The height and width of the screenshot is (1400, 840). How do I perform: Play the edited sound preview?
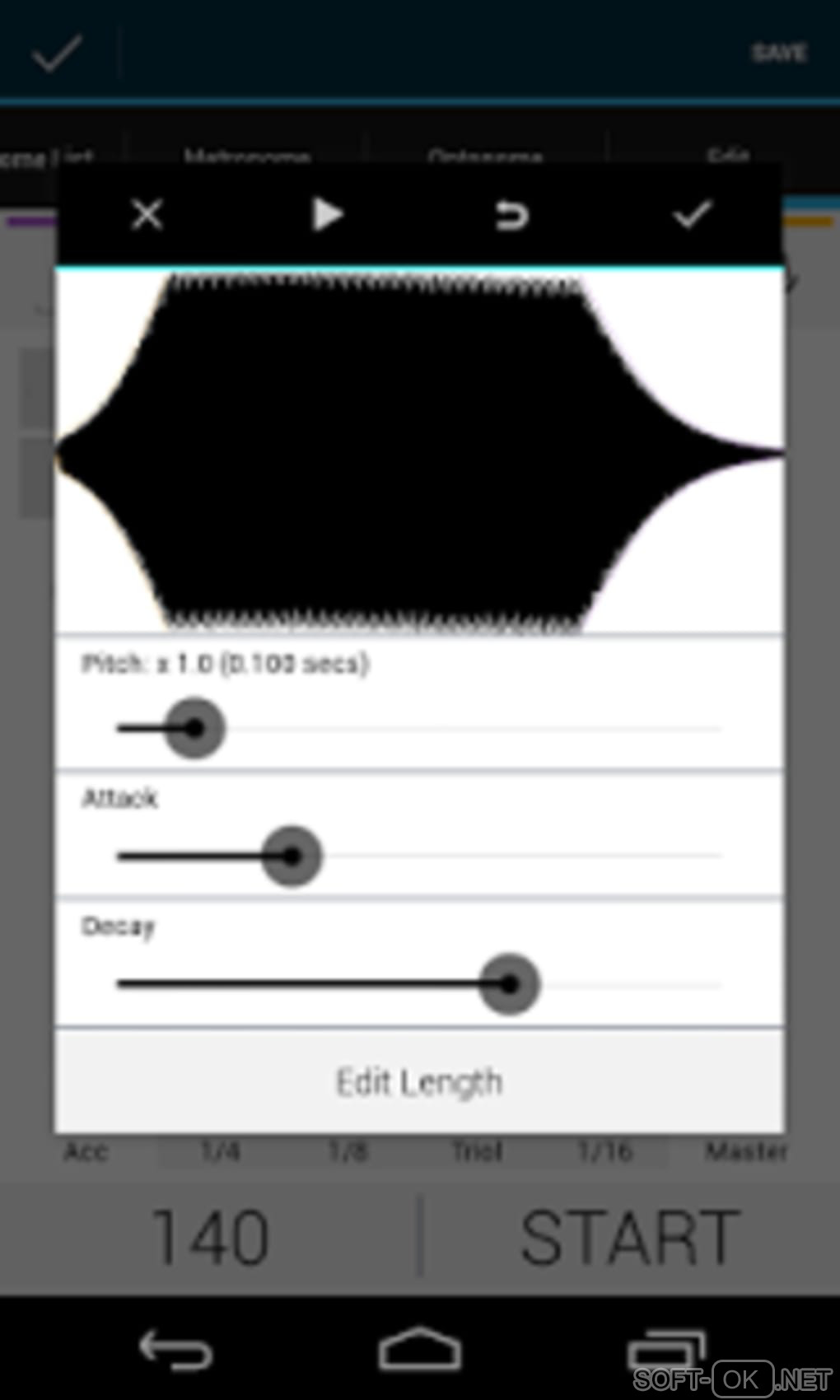[328, 216]
